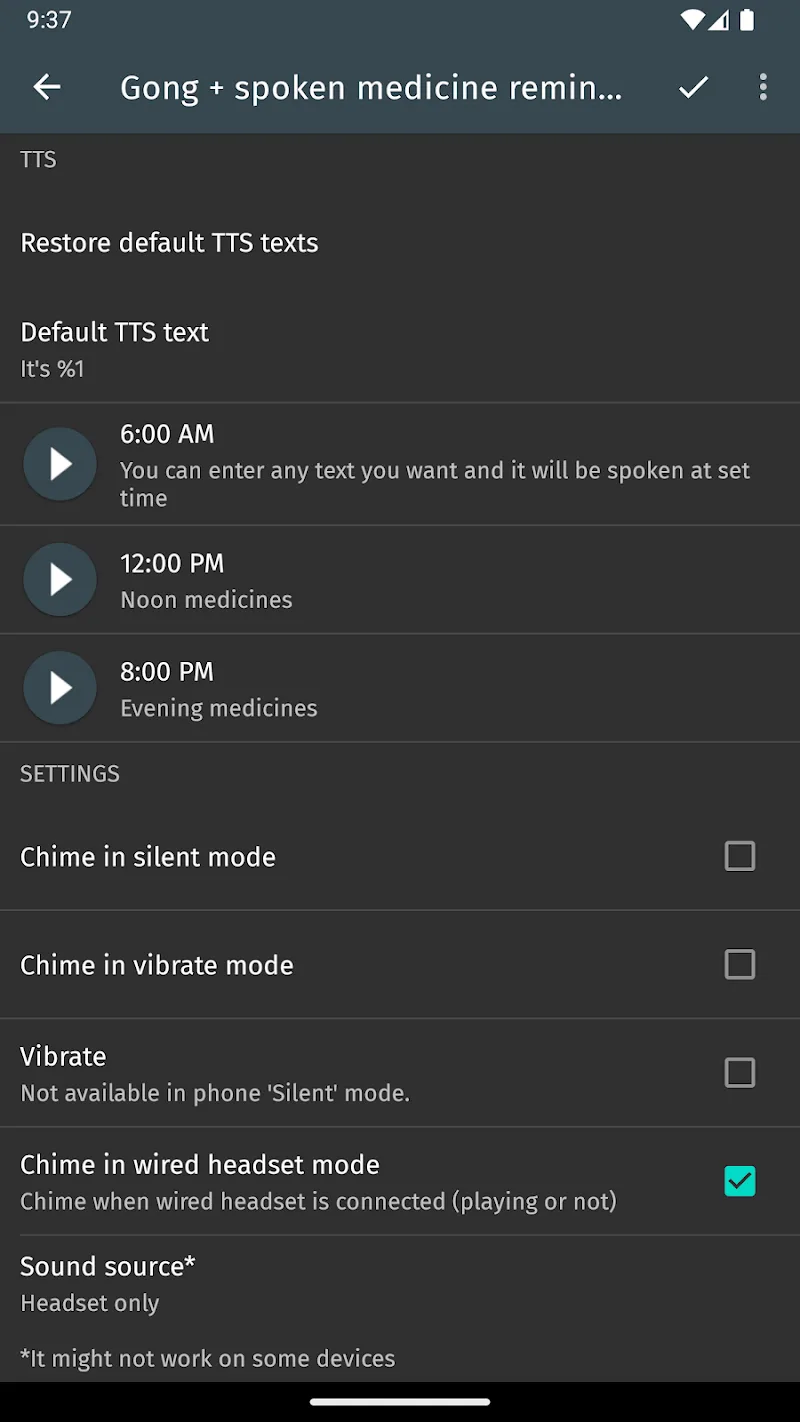Tap the reminder title in the header
Screen dimensions: 800x1422
[x=372, y=87]
